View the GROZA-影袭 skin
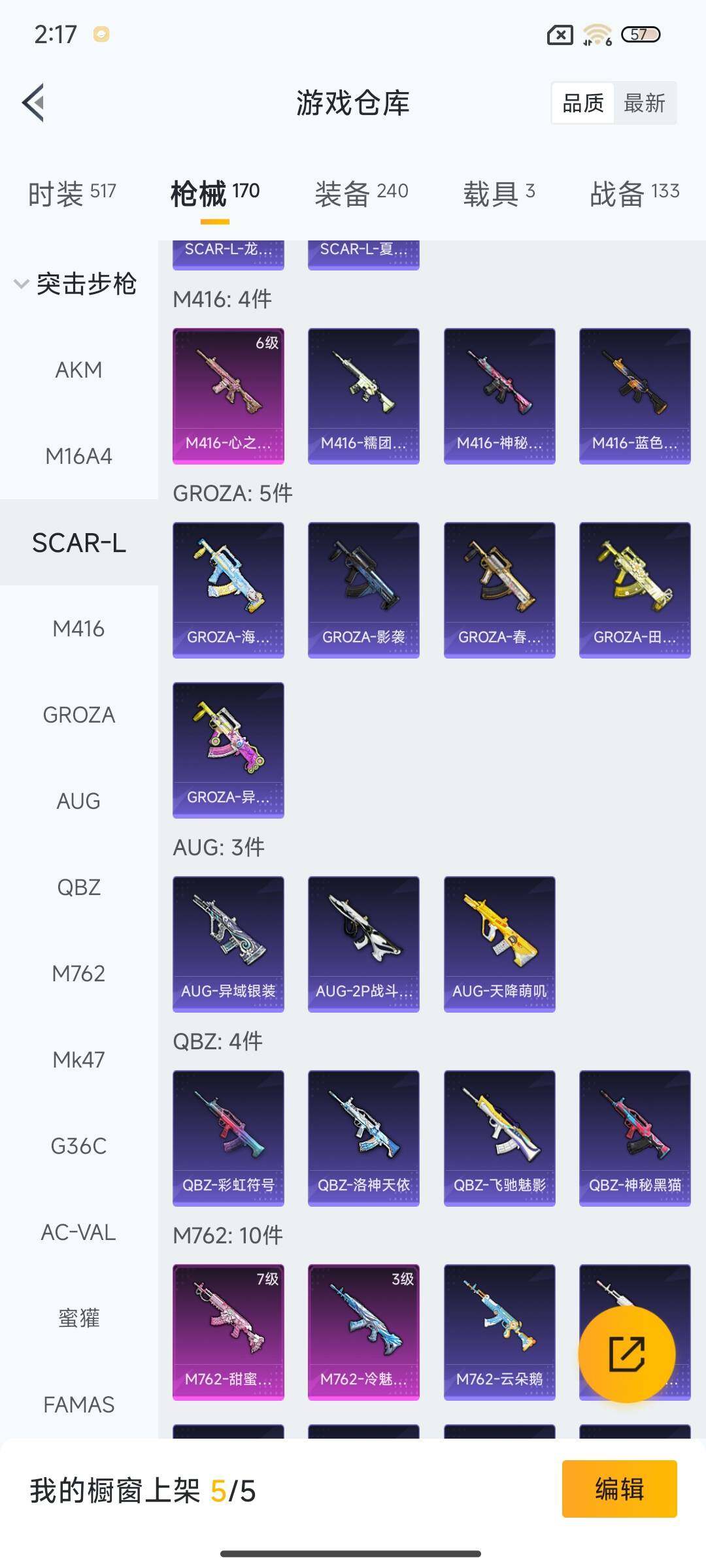The width and height of the screenshot is (706, 1568). point(363,589)
